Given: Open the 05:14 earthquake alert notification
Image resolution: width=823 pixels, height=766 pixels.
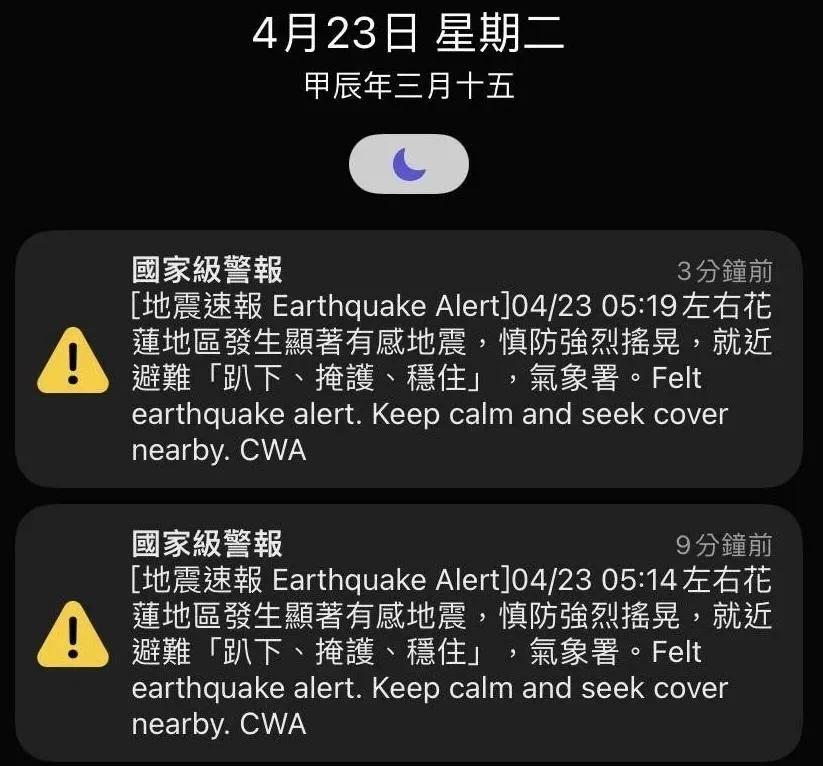Looking at the screenshot, I should pyautogui.click(x=410, y=634).
